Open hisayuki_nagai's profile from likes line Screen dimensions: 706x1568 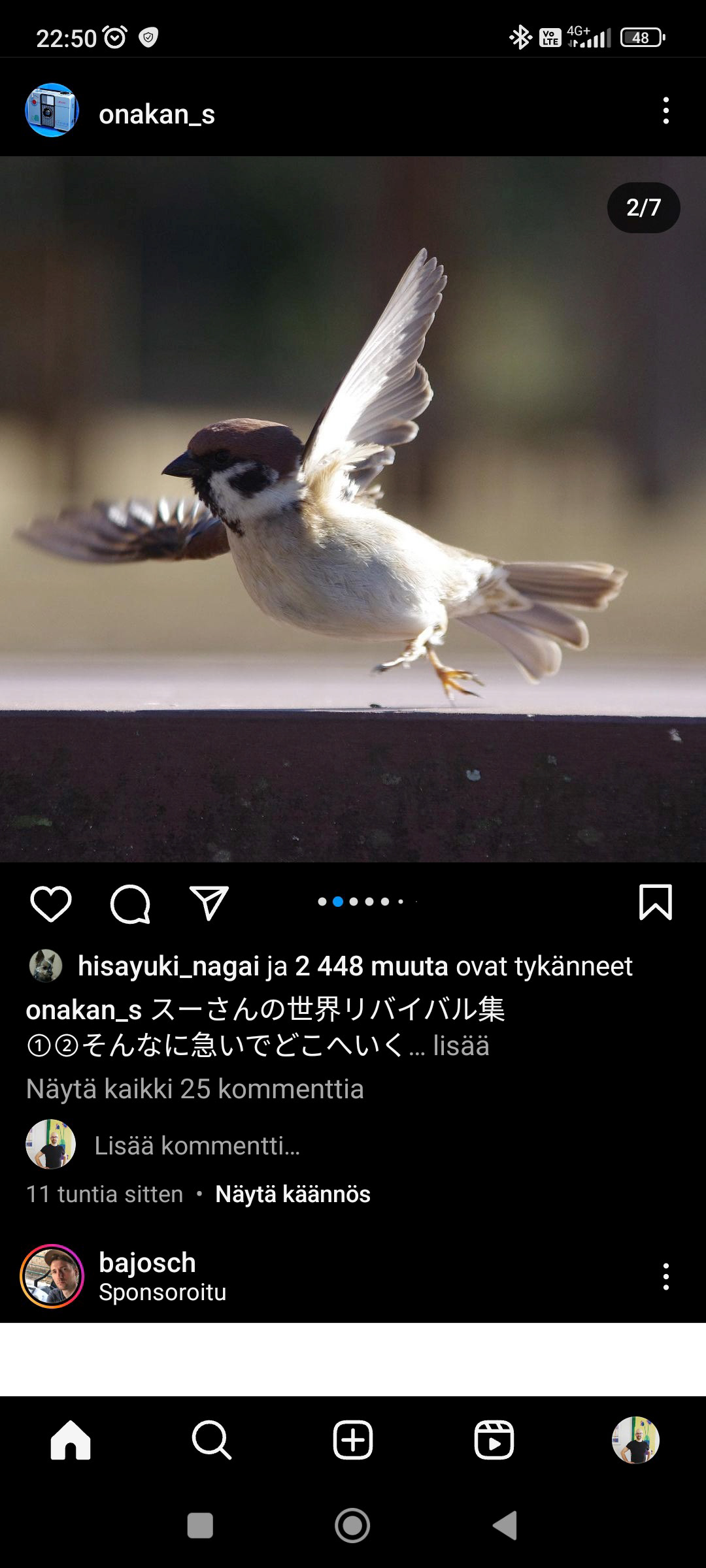pos(168,966)
